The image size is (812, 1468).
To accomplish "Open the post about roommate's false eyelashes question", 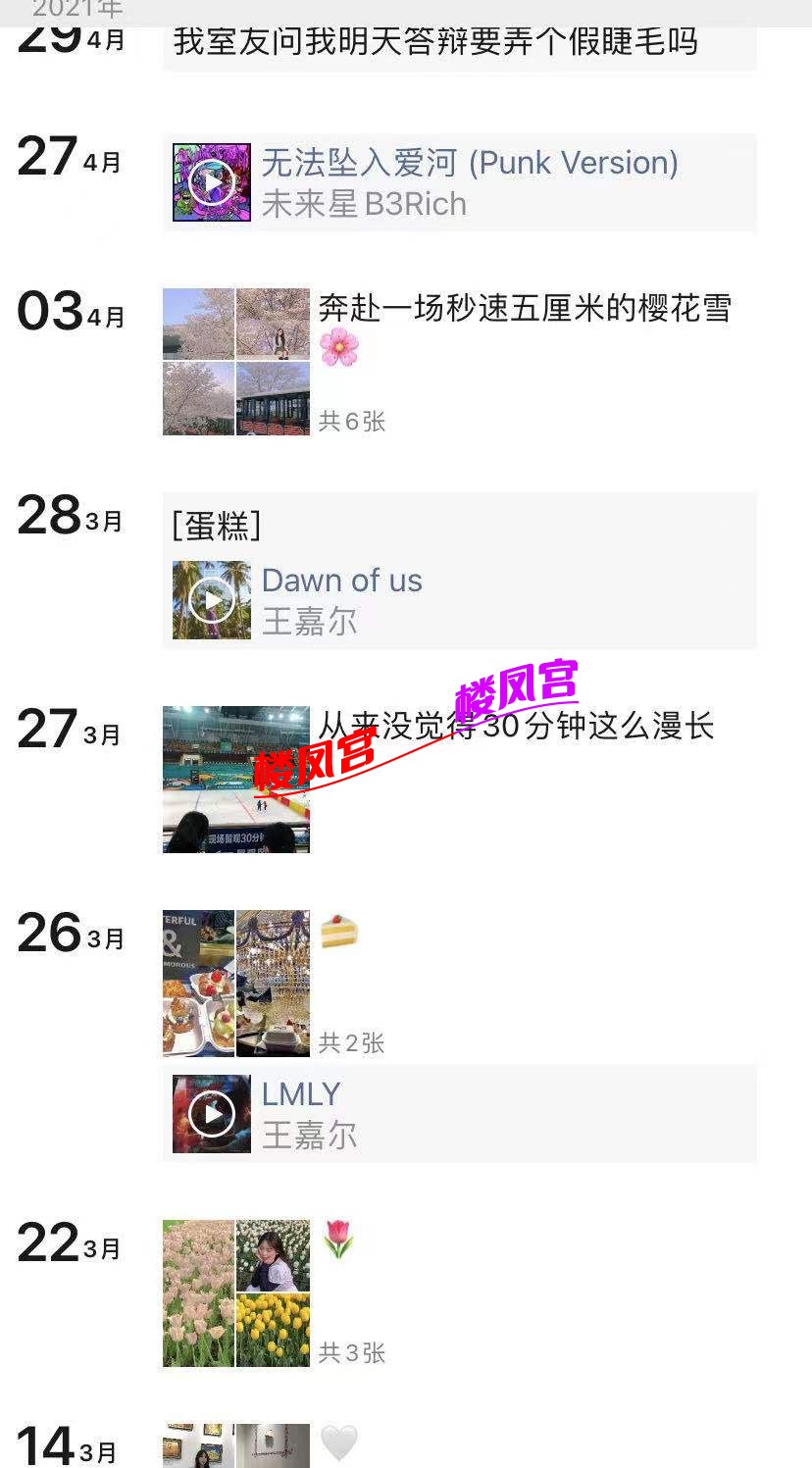I will [x=436, y=44].
